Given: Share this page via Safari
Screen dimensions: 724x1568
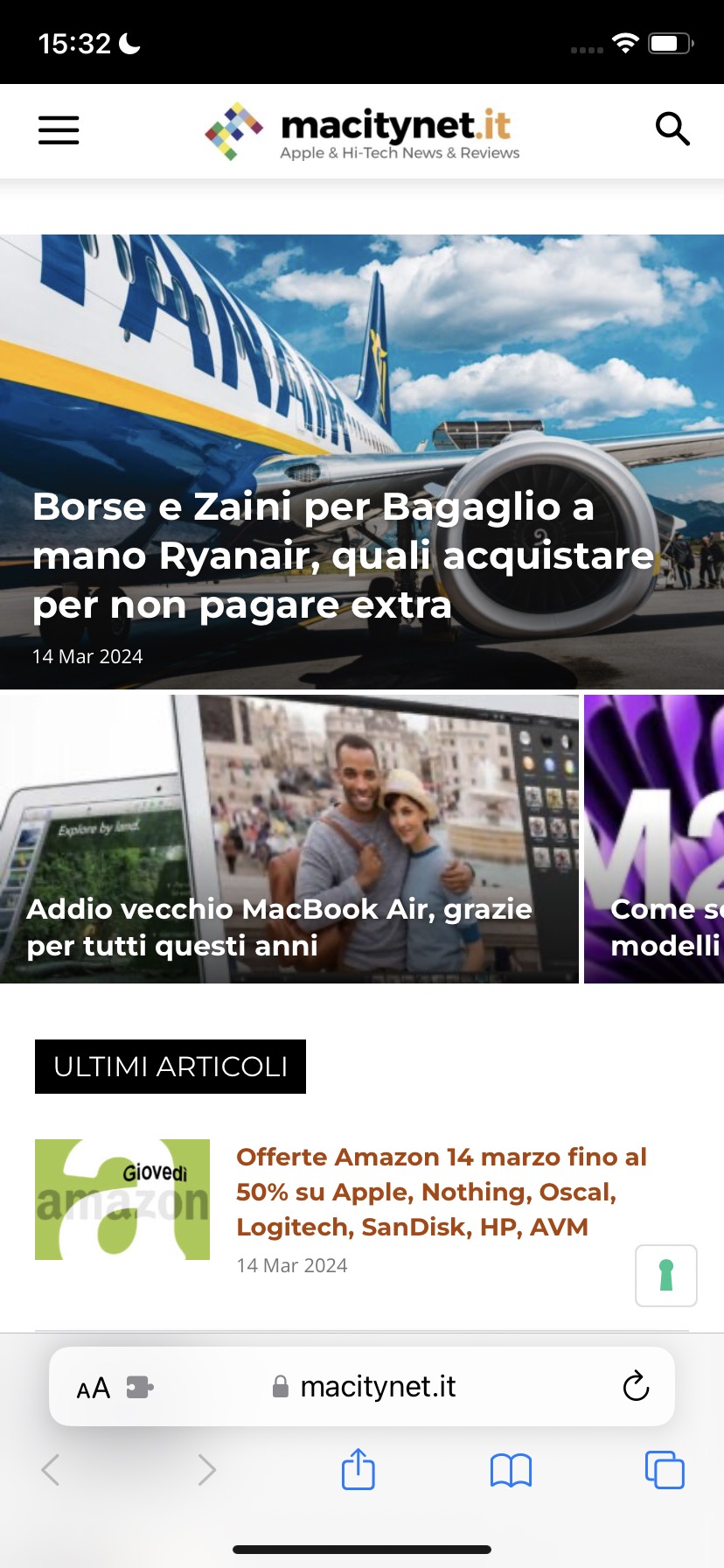Looking at the screenshot, I should (x=359, y=1469).
